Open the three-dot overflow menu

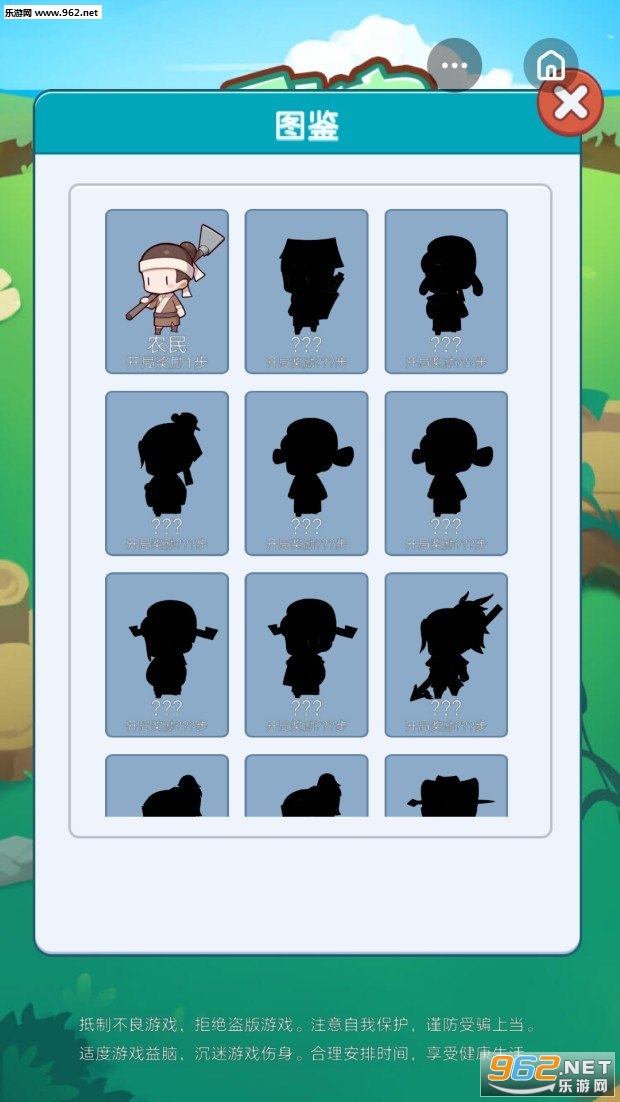(x=454, y=65)
